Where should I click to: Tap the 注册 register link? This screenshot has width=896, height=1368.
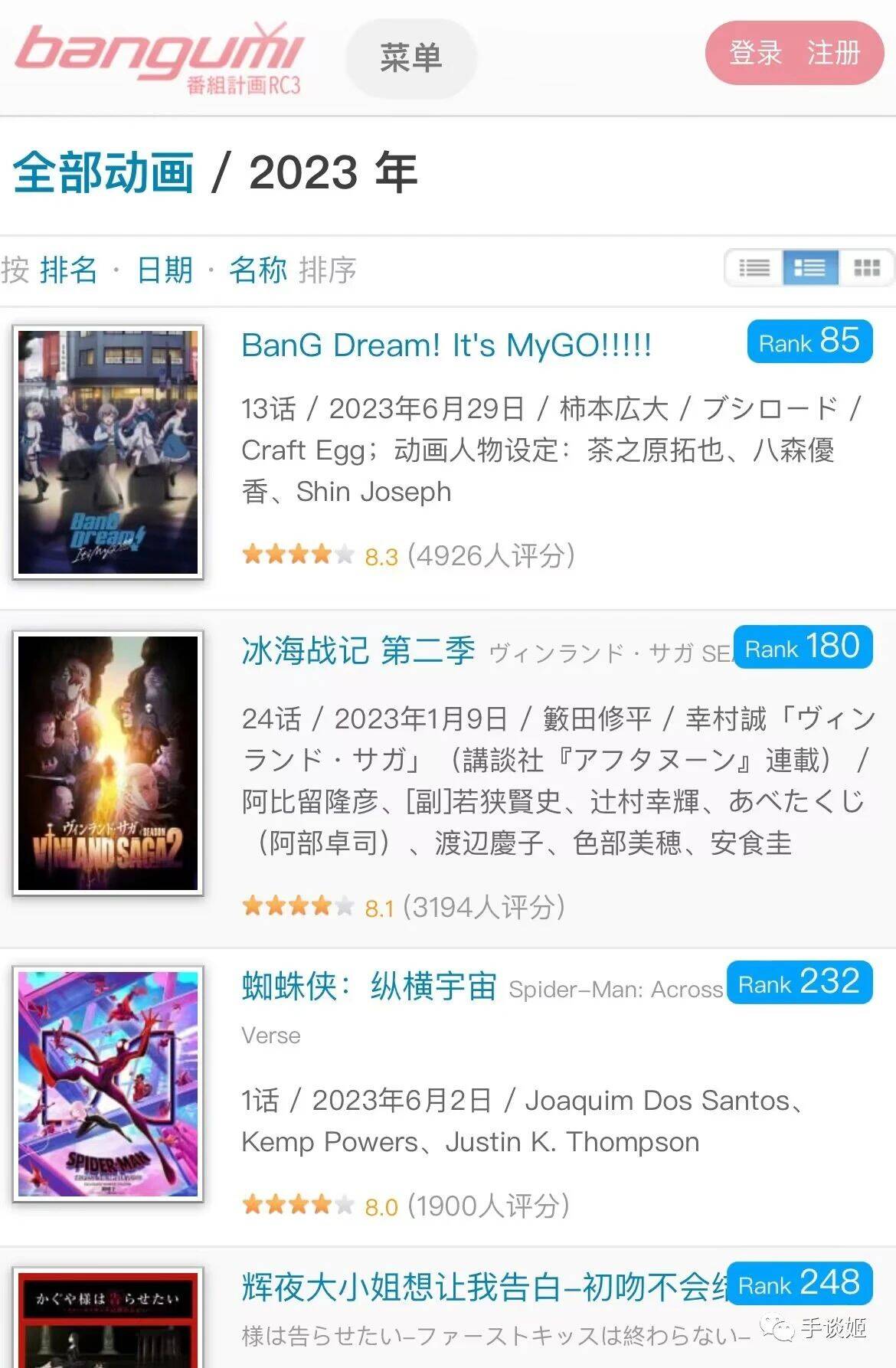pos(833,53)
